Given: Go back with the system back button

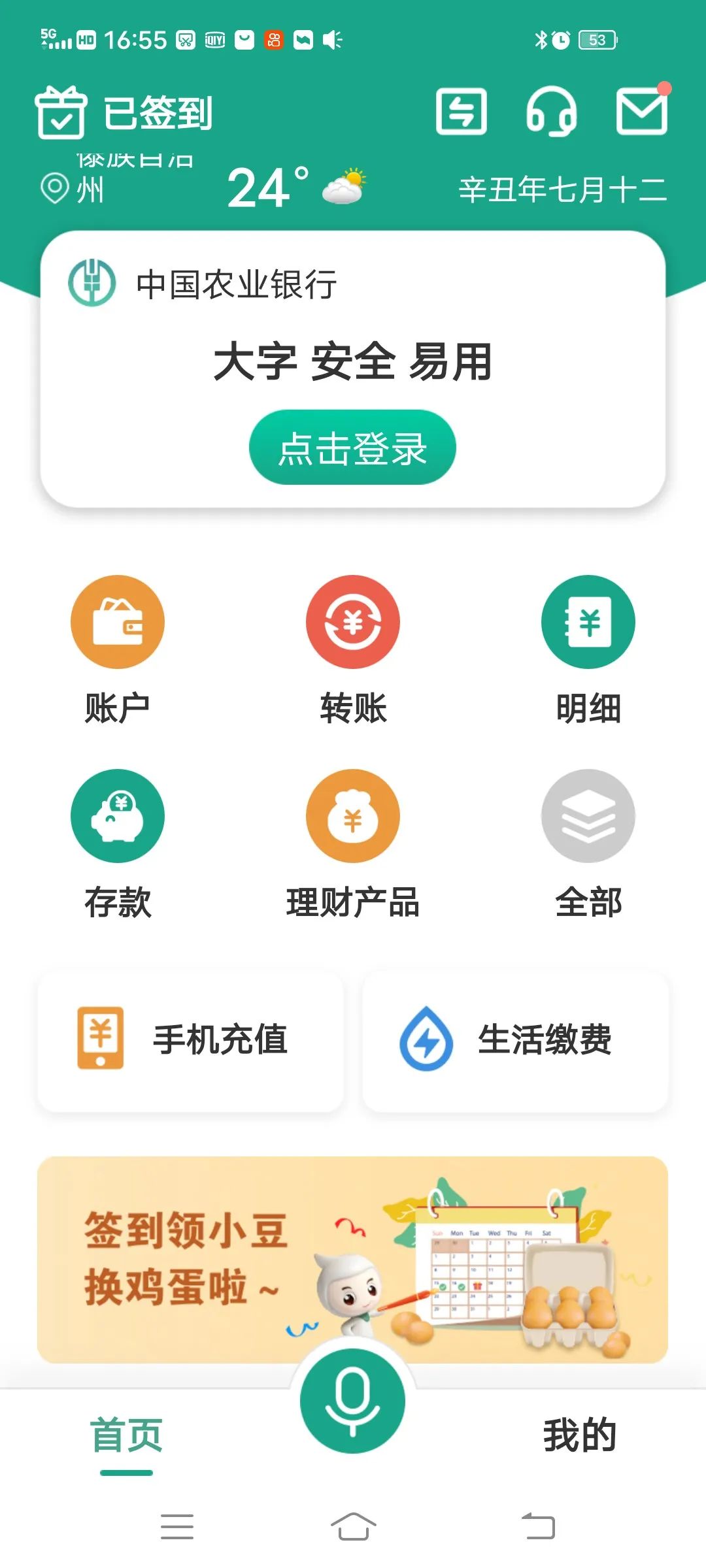Looking at the screenshot, I should pos(538,1527).
